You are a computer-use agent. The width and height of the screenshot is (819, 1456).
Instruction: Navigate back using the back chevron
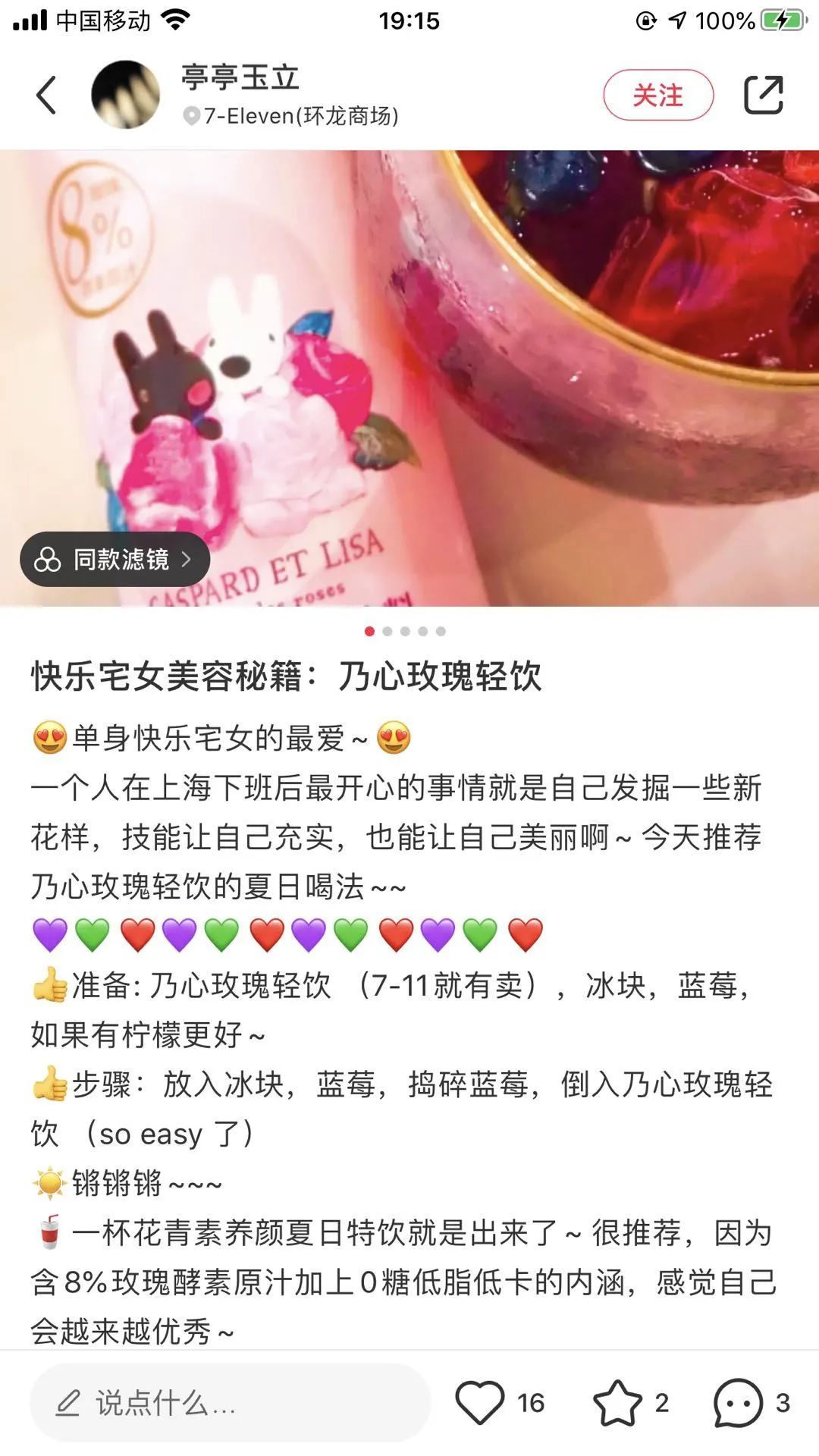tap(47, 96)
